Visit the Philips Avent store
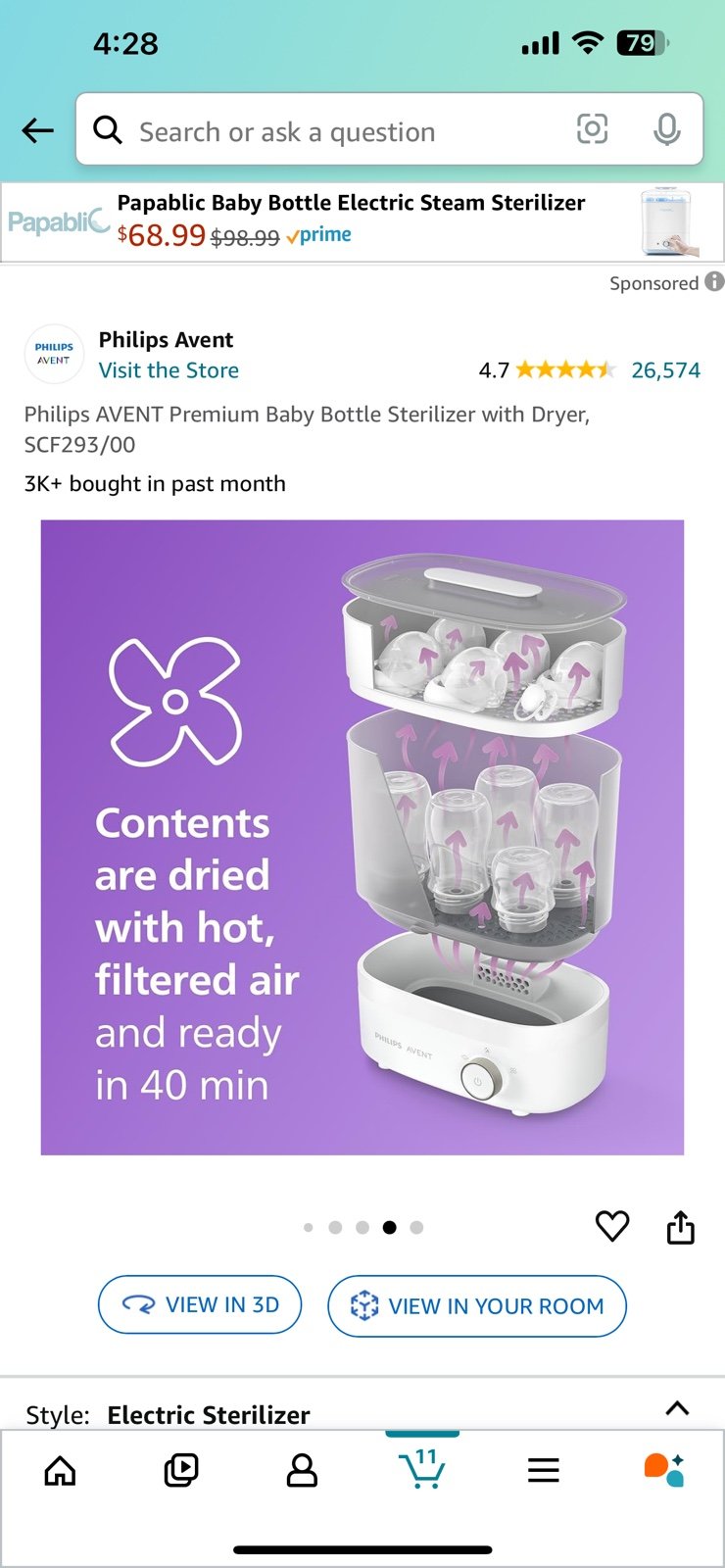The width and height of the screenshot is (725, 1568). [x=169, y=370]
